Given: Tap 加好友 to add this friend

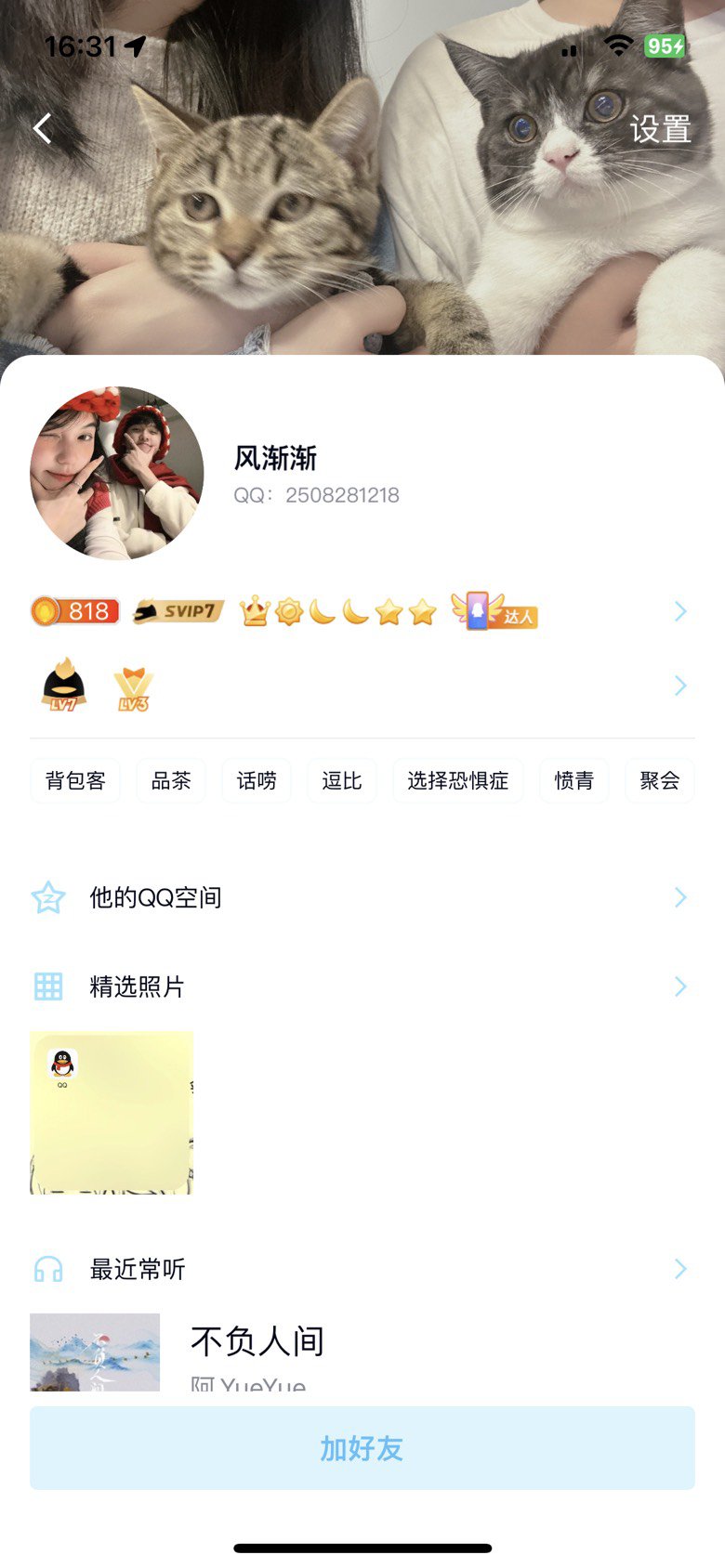Looking at the screenshot, I should [362, 1448].
